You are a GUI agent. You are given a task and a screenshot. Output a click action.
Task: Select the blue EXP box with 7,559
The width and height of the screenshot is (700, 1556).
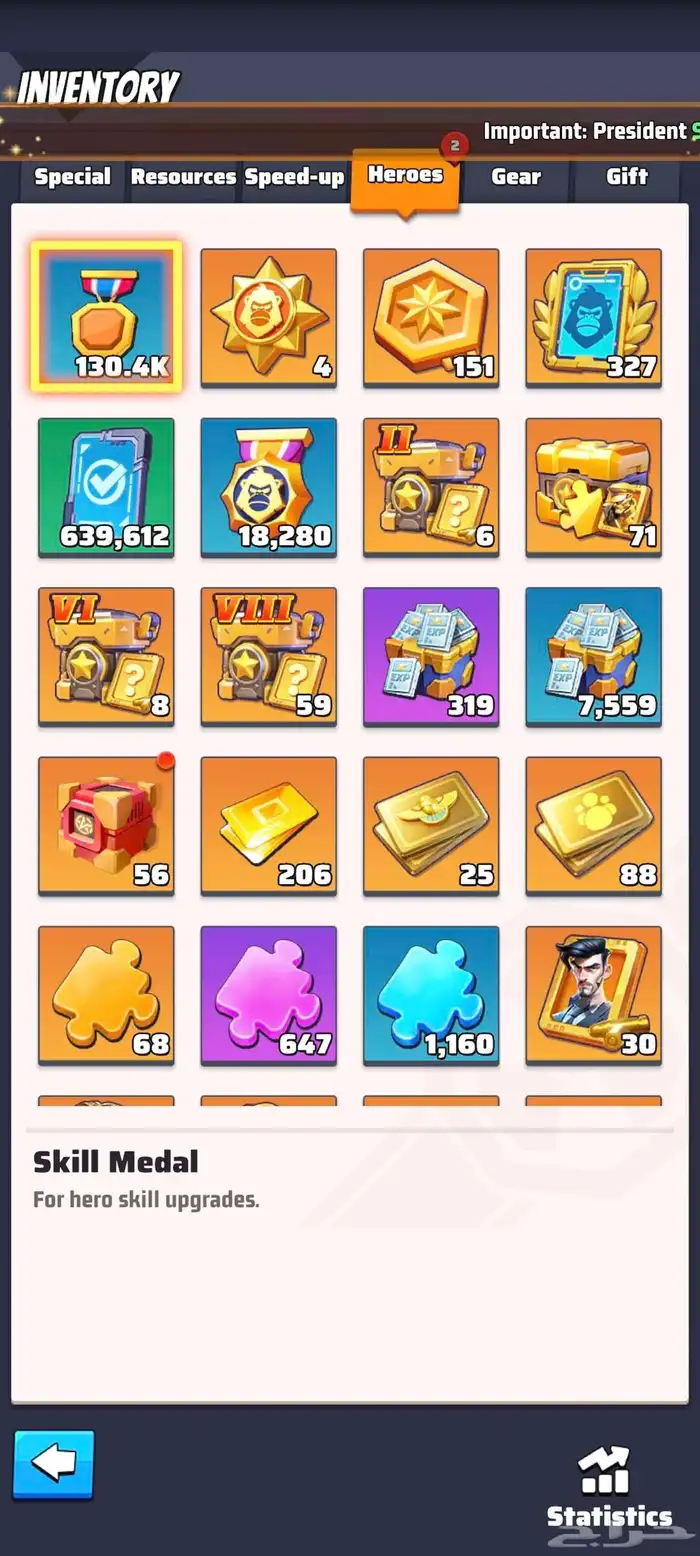[593, 656]
